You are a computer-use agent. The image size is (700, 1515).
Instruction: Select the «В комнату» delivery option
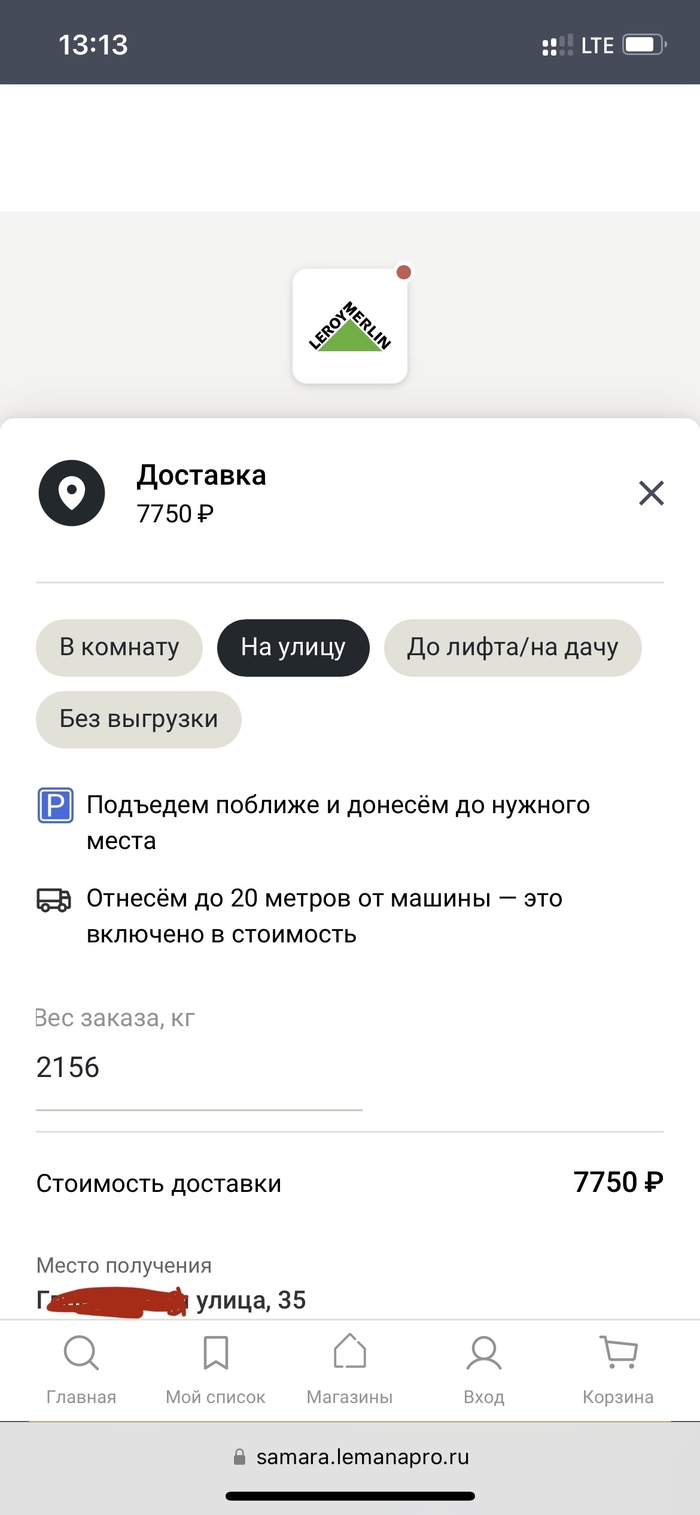tap(119, 647)
